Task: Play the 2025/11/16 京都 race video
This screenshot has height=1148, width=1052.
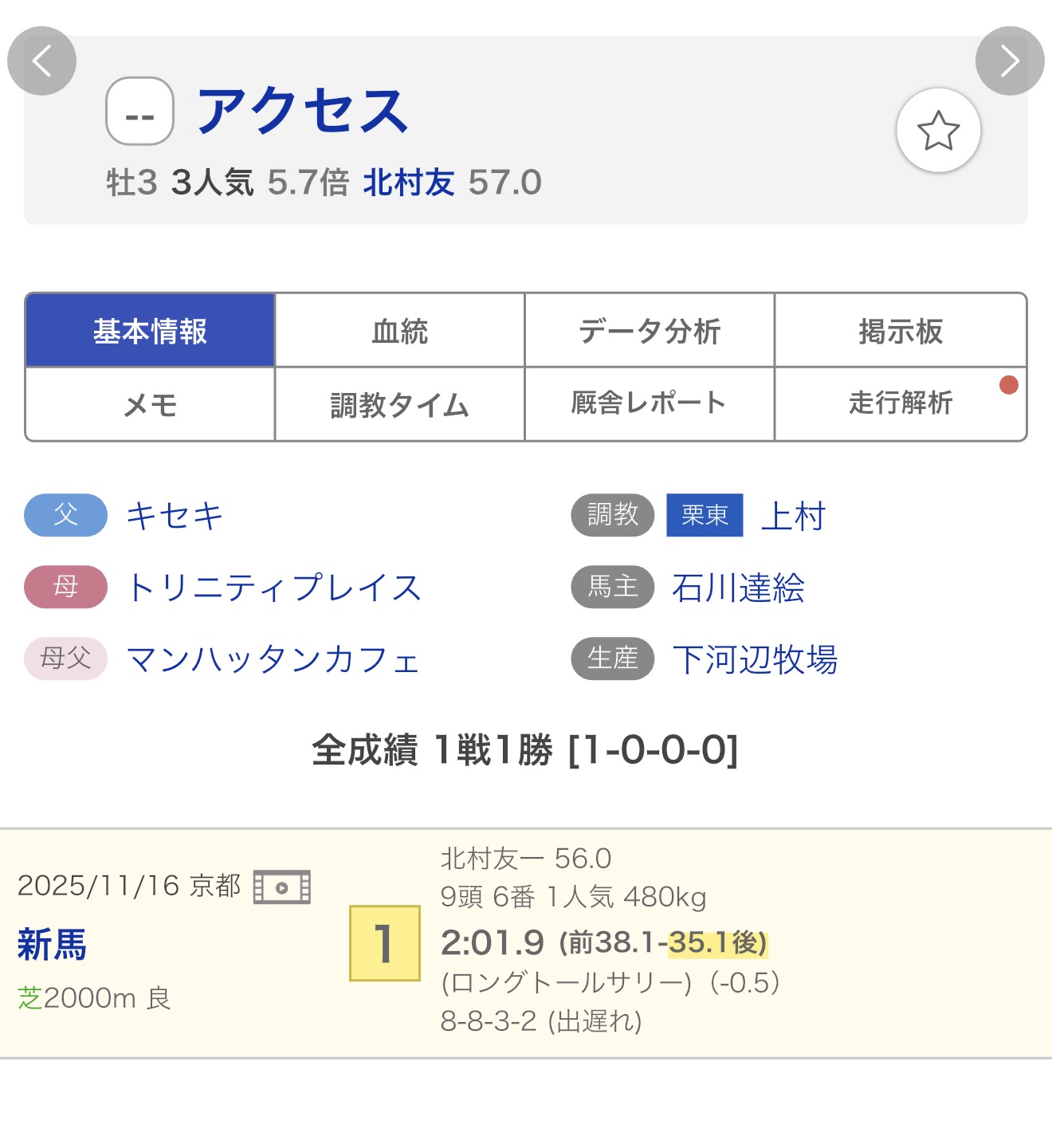Action: [281, 887]
